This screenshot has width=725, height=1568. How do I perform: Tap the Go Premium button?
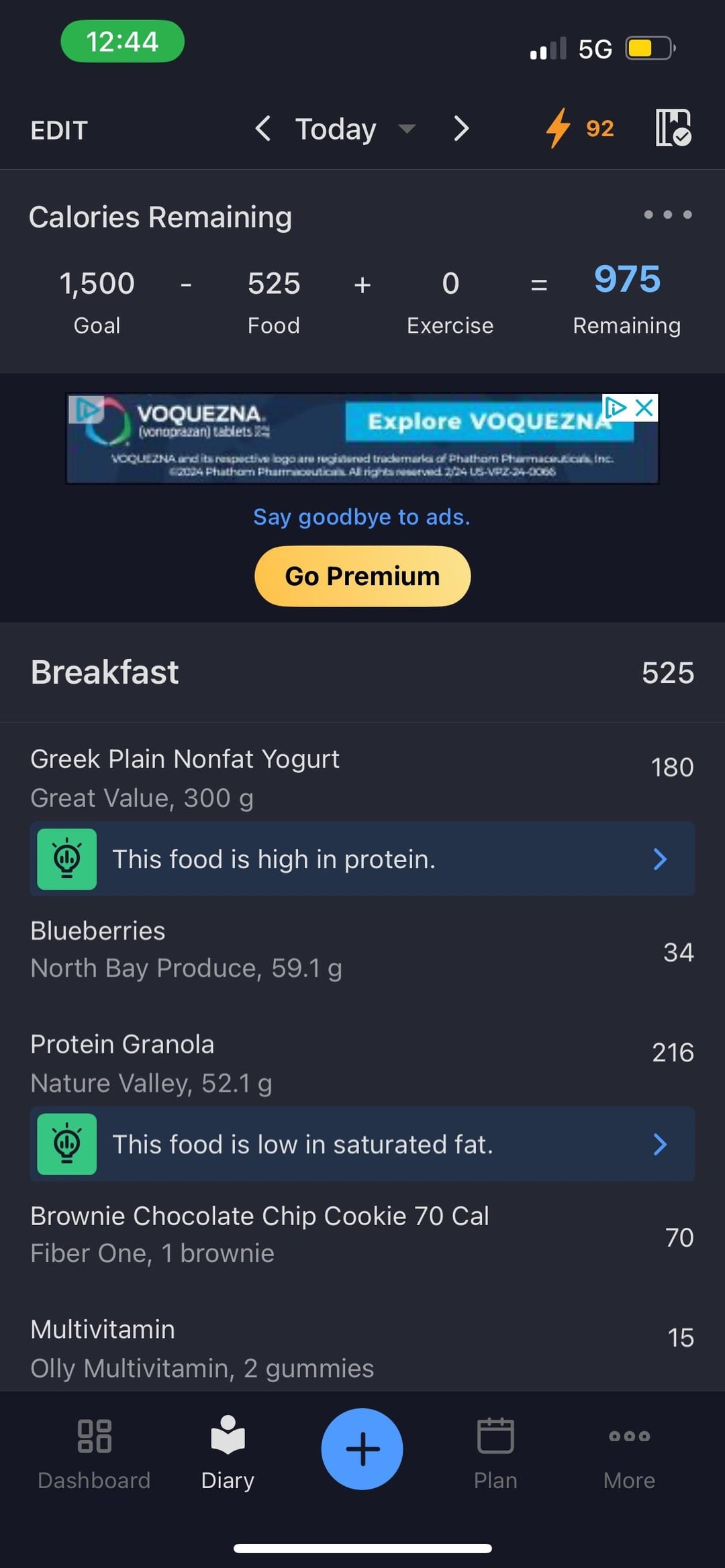362,576
